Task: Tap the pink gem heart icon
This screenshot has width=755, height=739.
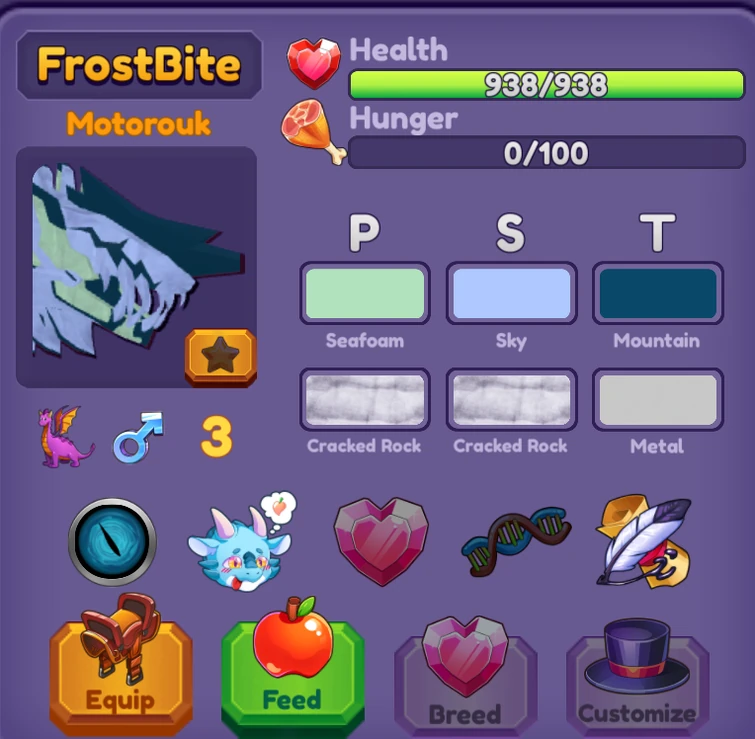Action: [x=380, y=541]
